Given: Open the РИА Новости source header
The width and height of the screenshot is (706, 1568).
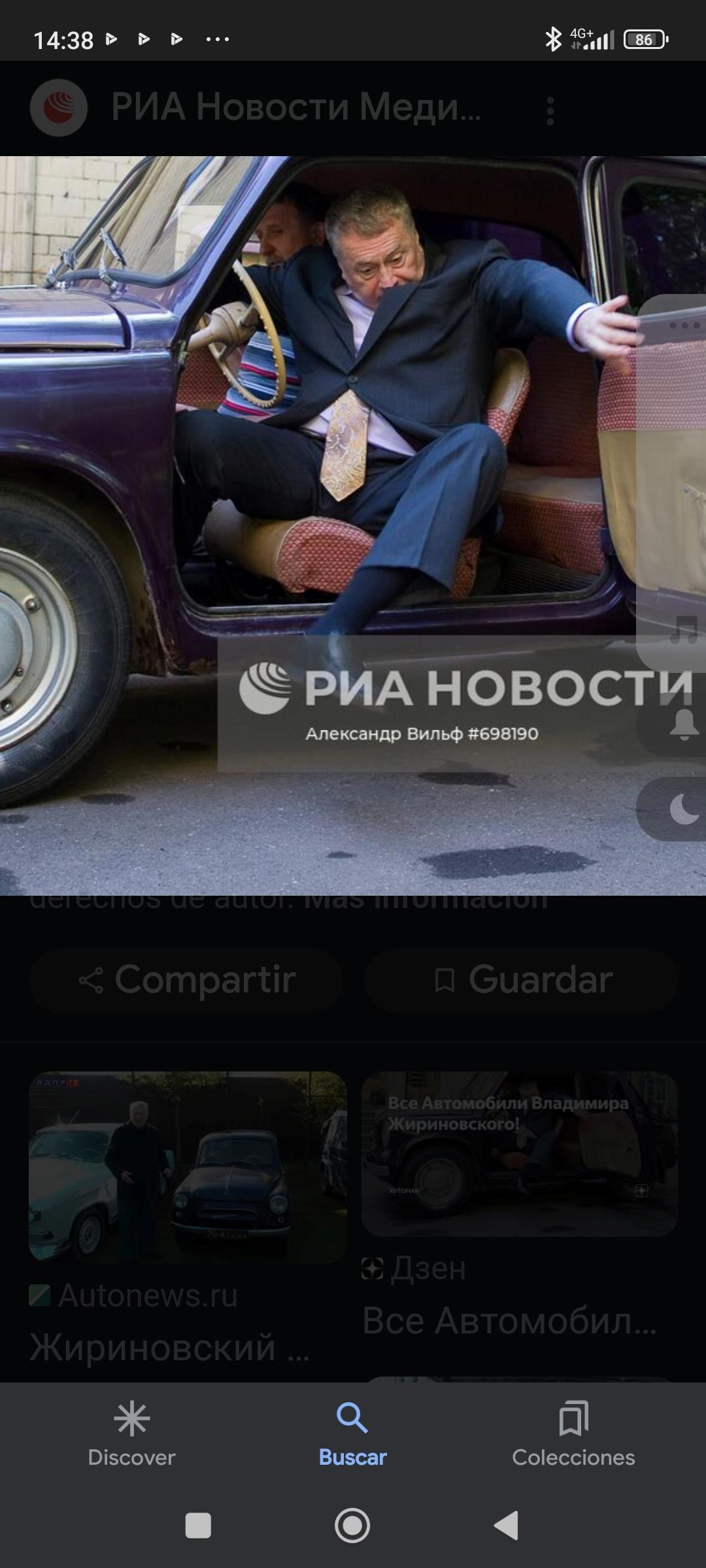Looking at the screenshot, I should point(261,108).
